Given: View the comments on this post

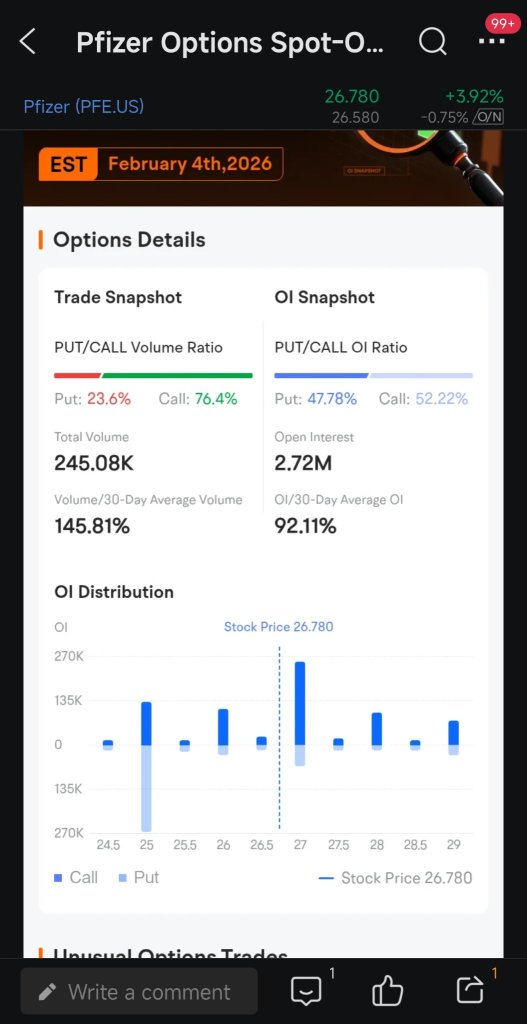Looking at the screenshot, I should (x=306, y=992).
